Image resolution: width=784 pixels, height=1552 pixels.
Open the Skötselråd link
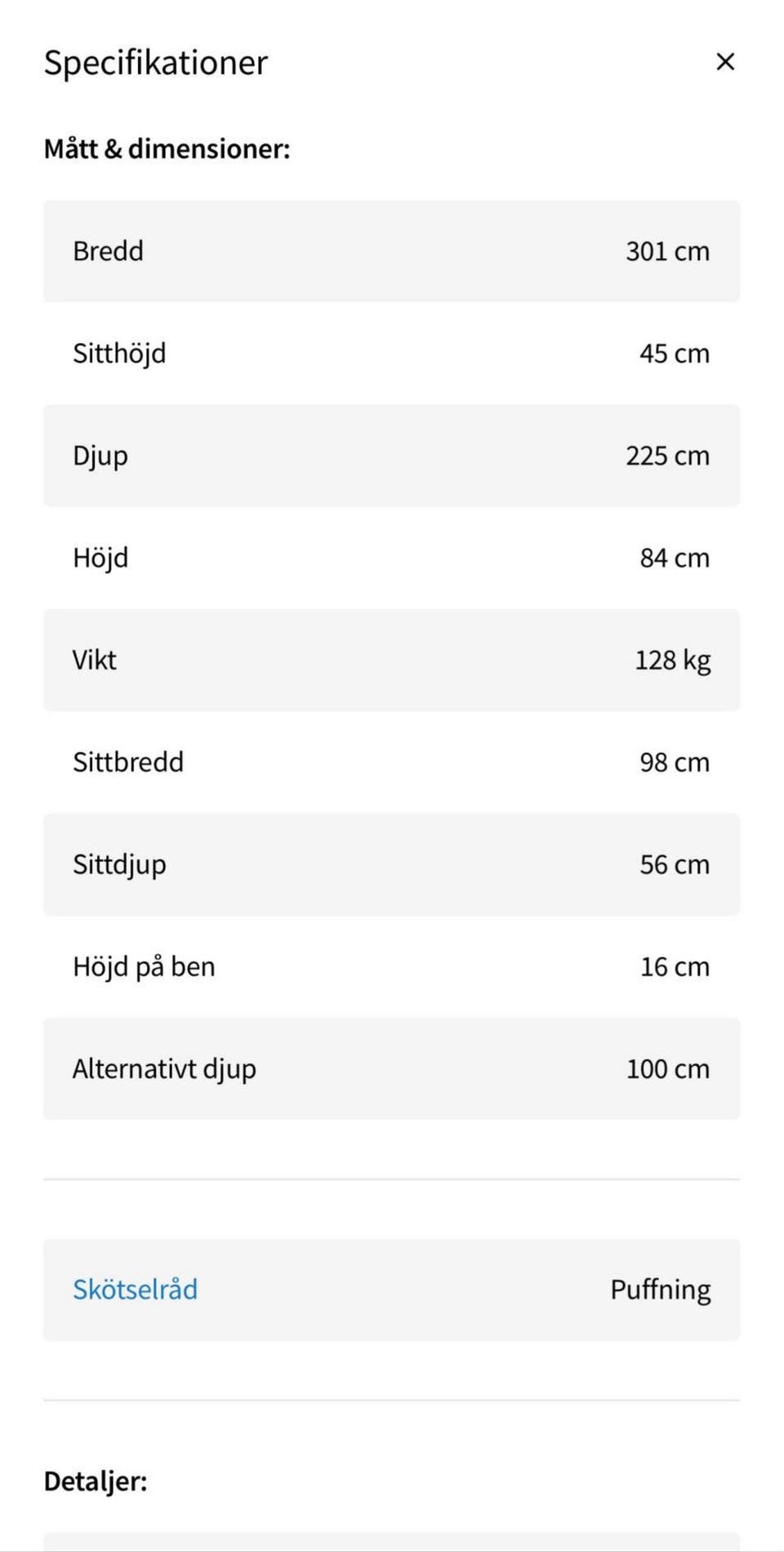(136, 1289)
